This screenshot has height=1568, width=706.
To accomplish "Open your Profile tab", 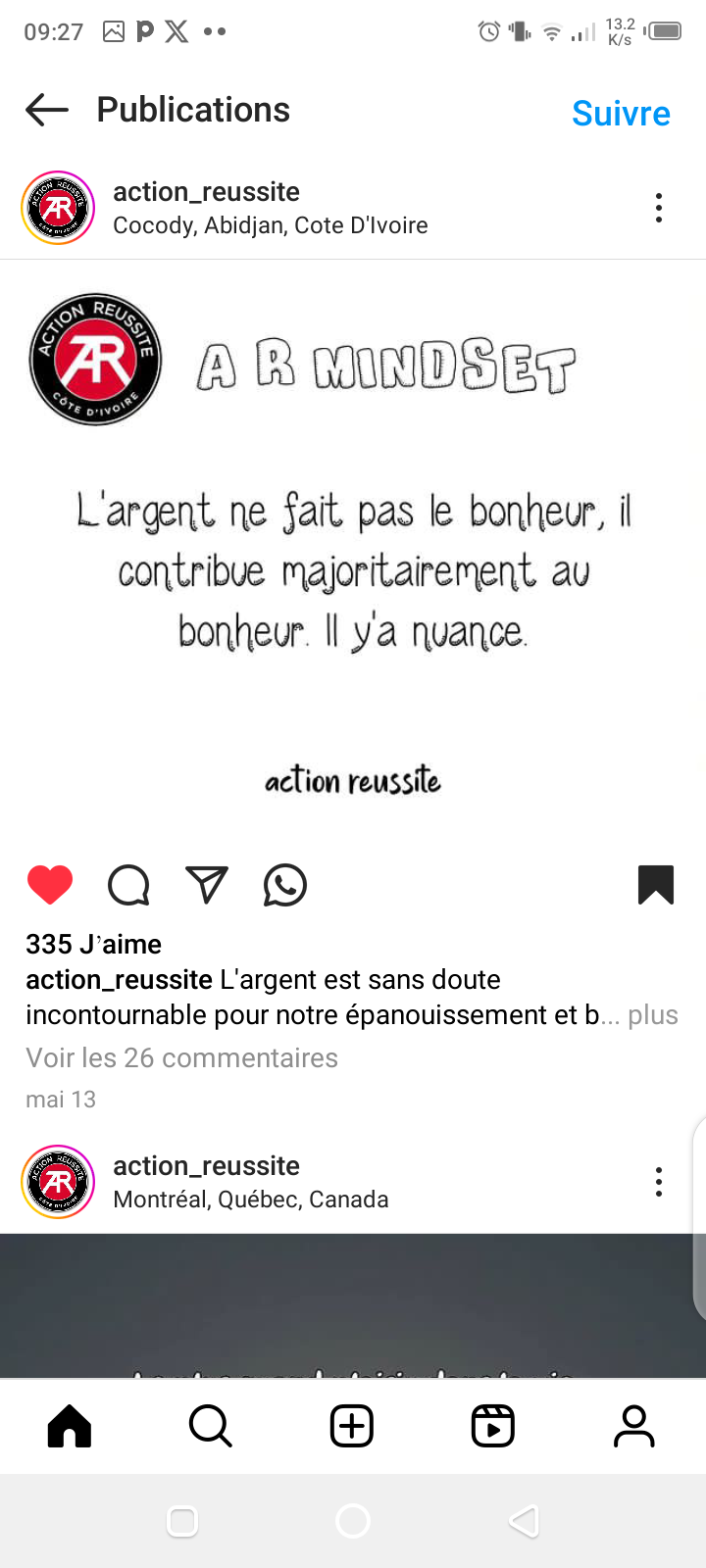I will (634, 1427).
